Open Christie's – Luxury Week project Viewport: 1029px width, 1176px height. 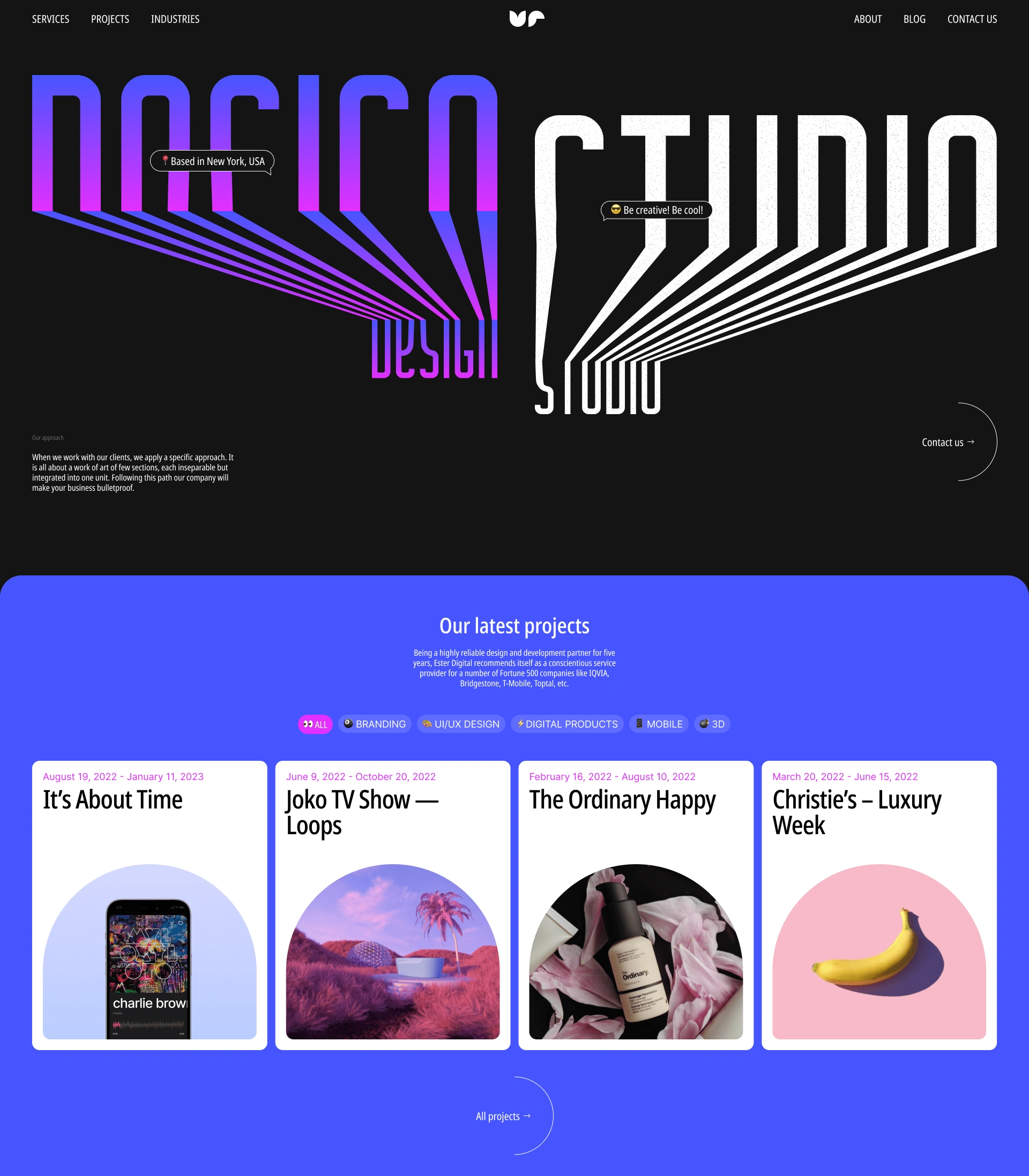[878, 905]
